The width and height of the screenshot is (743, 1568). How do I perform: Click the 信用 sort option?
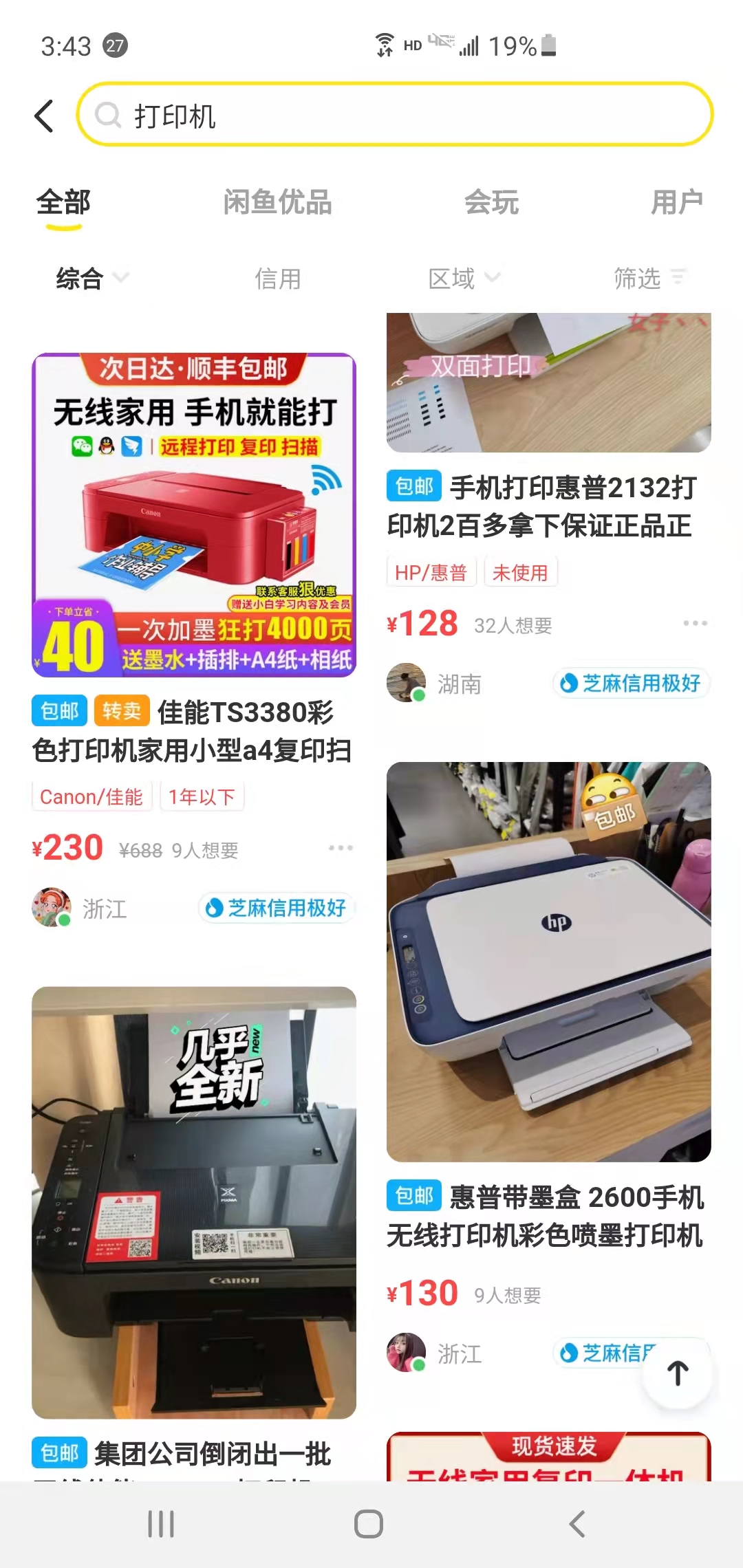point(278,279)
